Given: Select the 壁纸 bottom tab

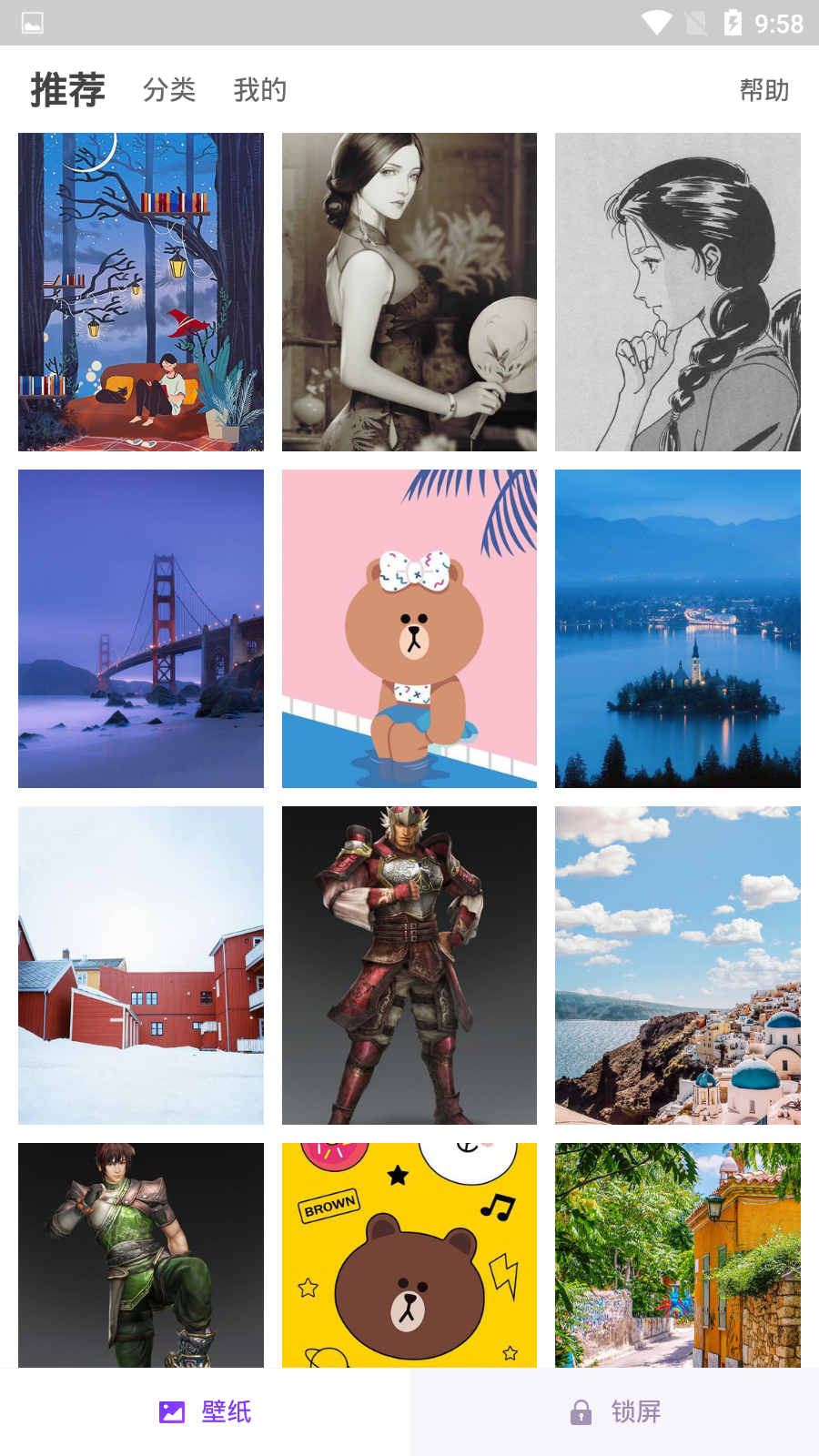Looking at the screenshot, I should coord(205,1411).
